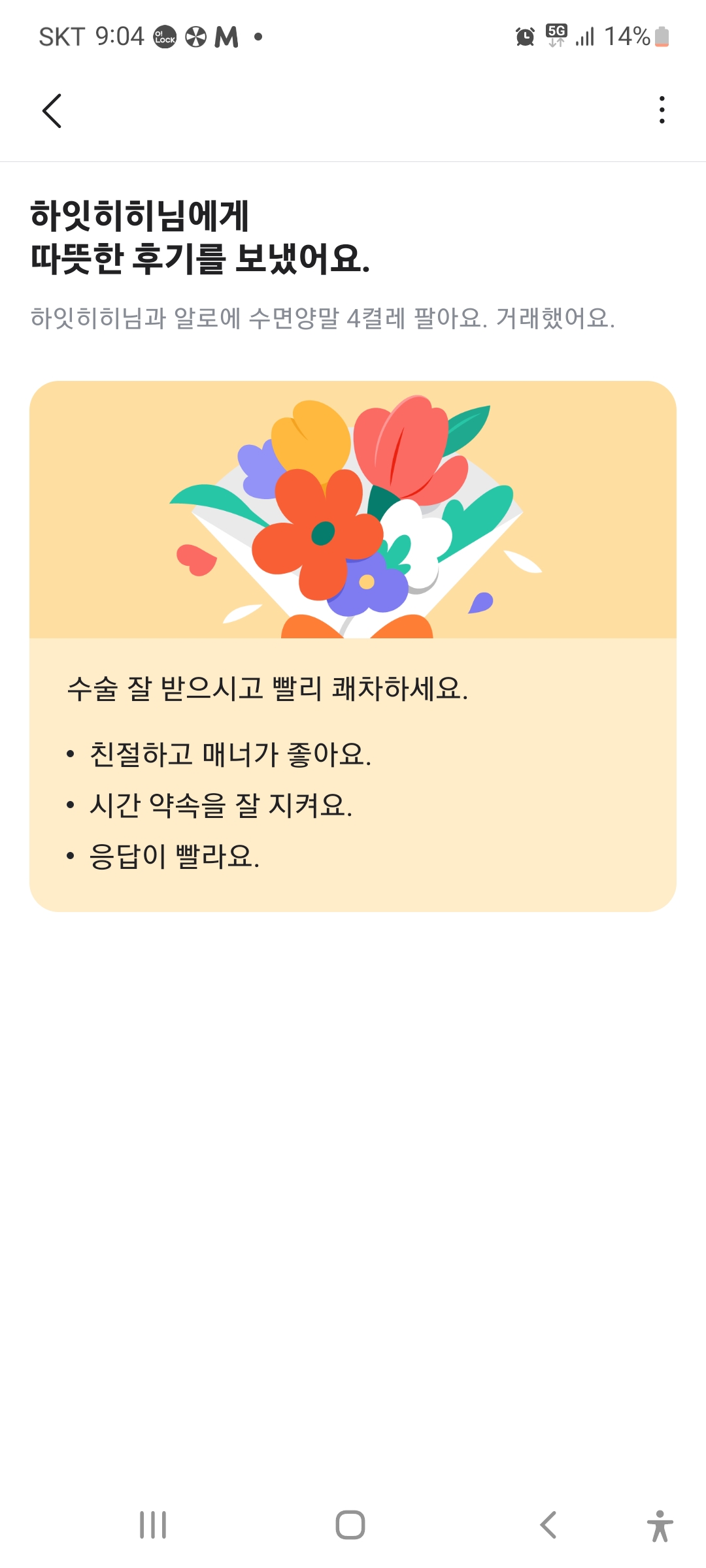The image size is (706, 1568).
Task: Tap the system navigation back button
Action: click(x=548, y=1525)
